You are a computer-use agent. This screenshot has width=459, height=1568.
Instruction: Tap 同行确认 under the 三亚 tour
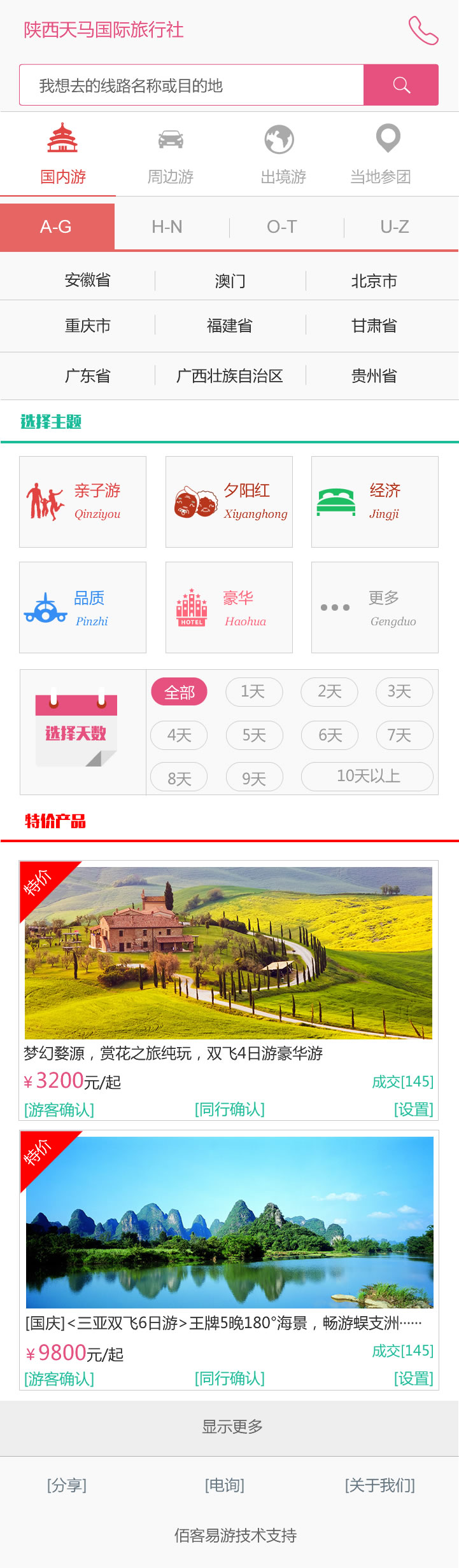(229, 1378)
